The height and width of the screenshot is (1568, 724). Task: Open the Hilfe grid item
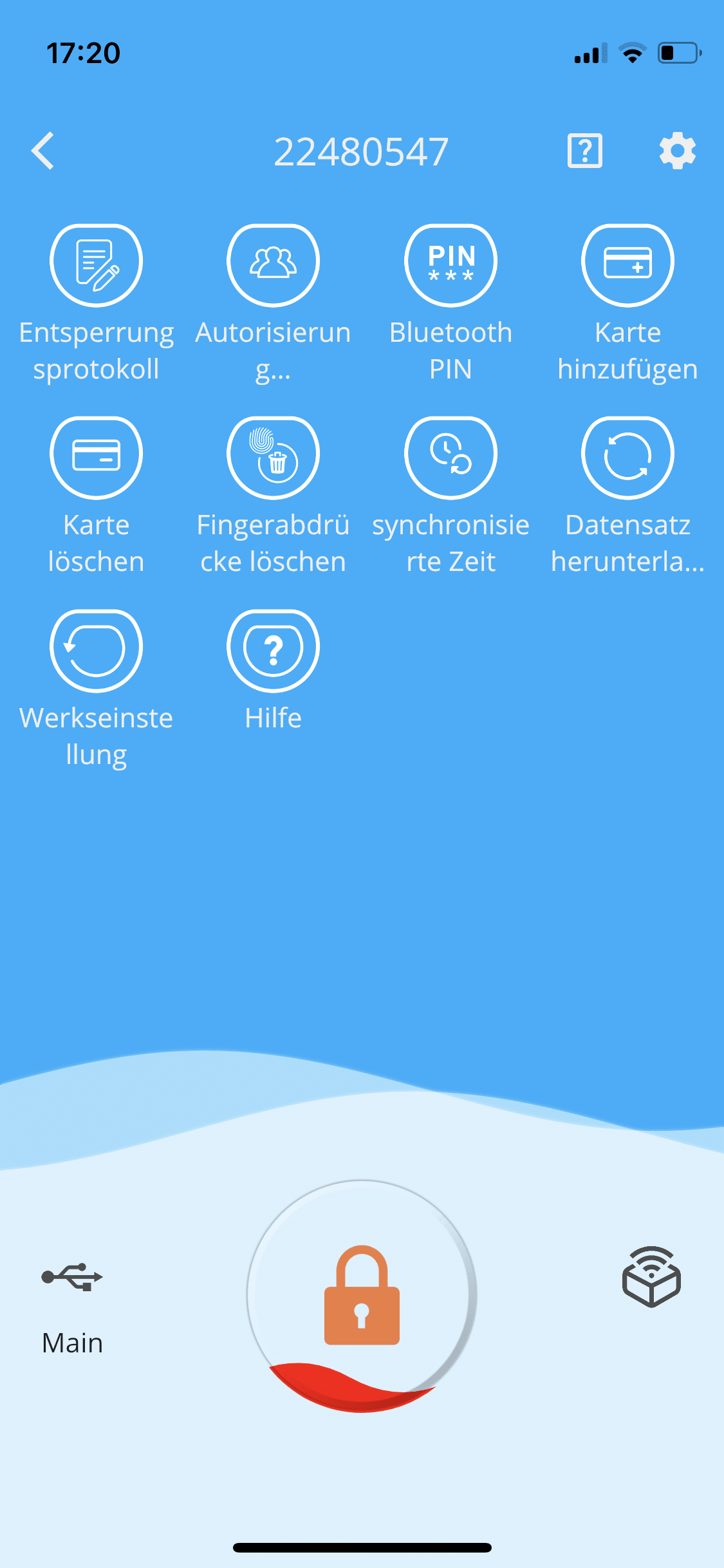point(273,651)
